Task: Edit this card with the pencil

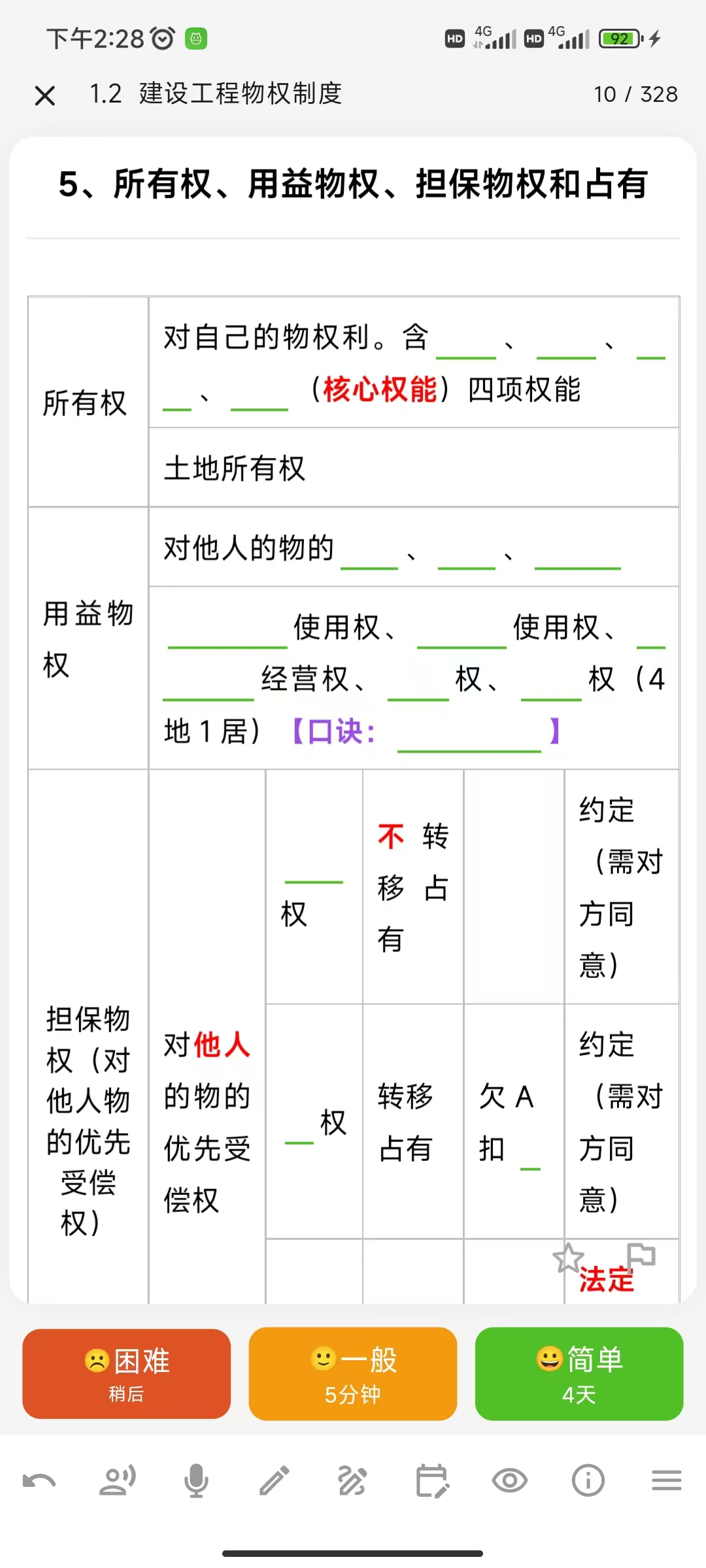Action: click(275, 1480)
